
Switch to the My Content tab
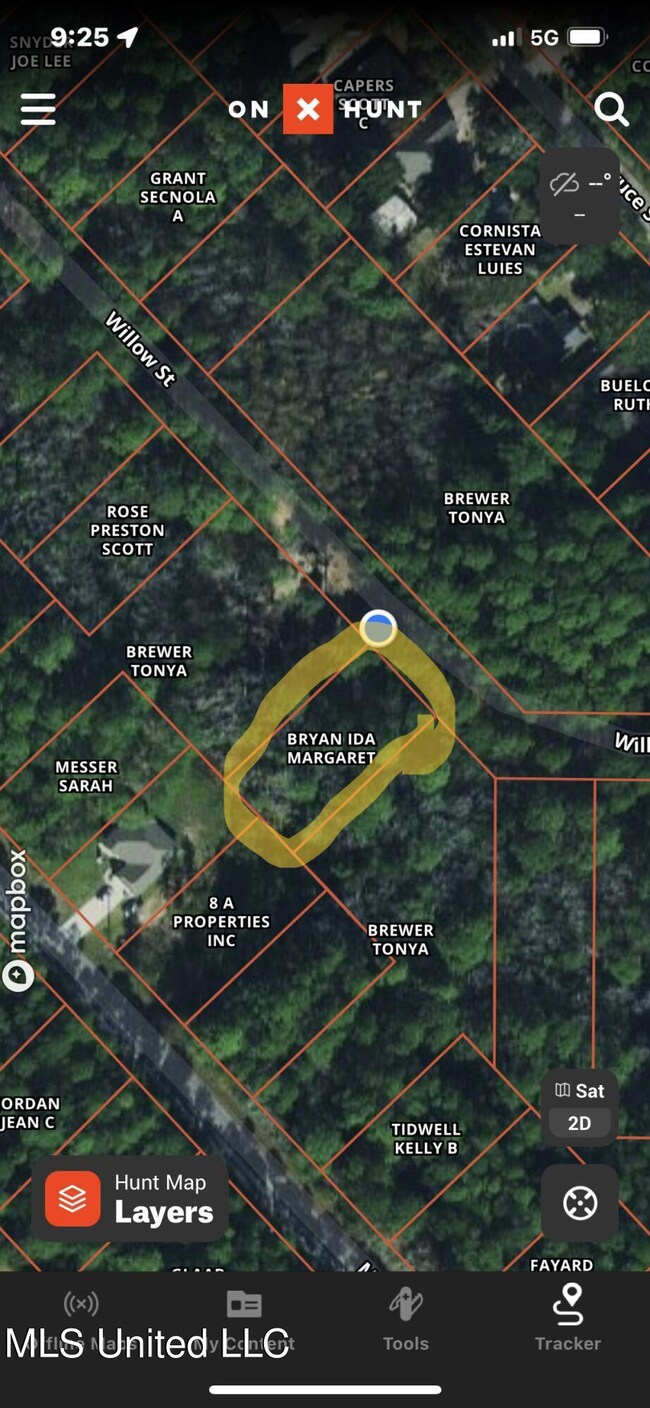pyautogui.click(x=244, y=1318)
